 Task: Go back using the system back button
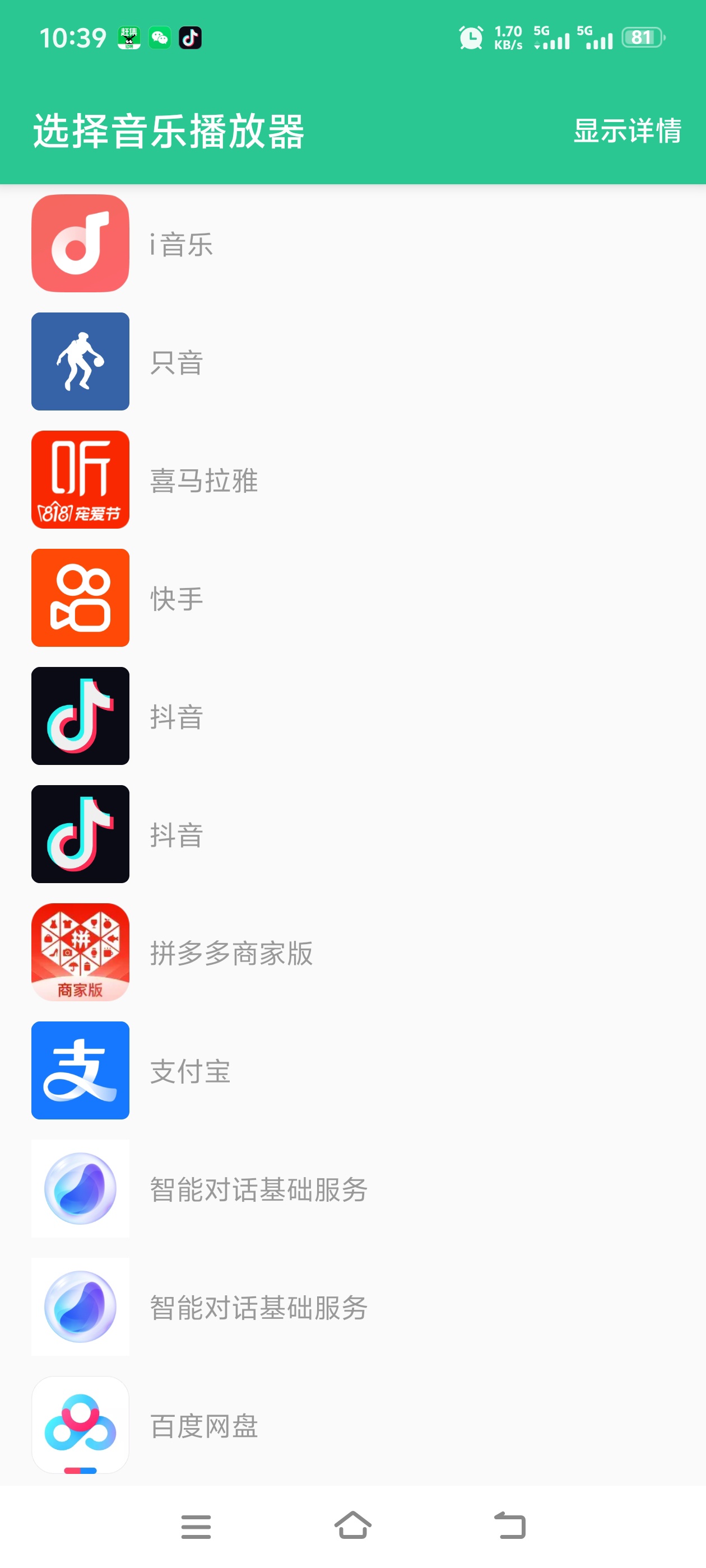coord(509,1525)
